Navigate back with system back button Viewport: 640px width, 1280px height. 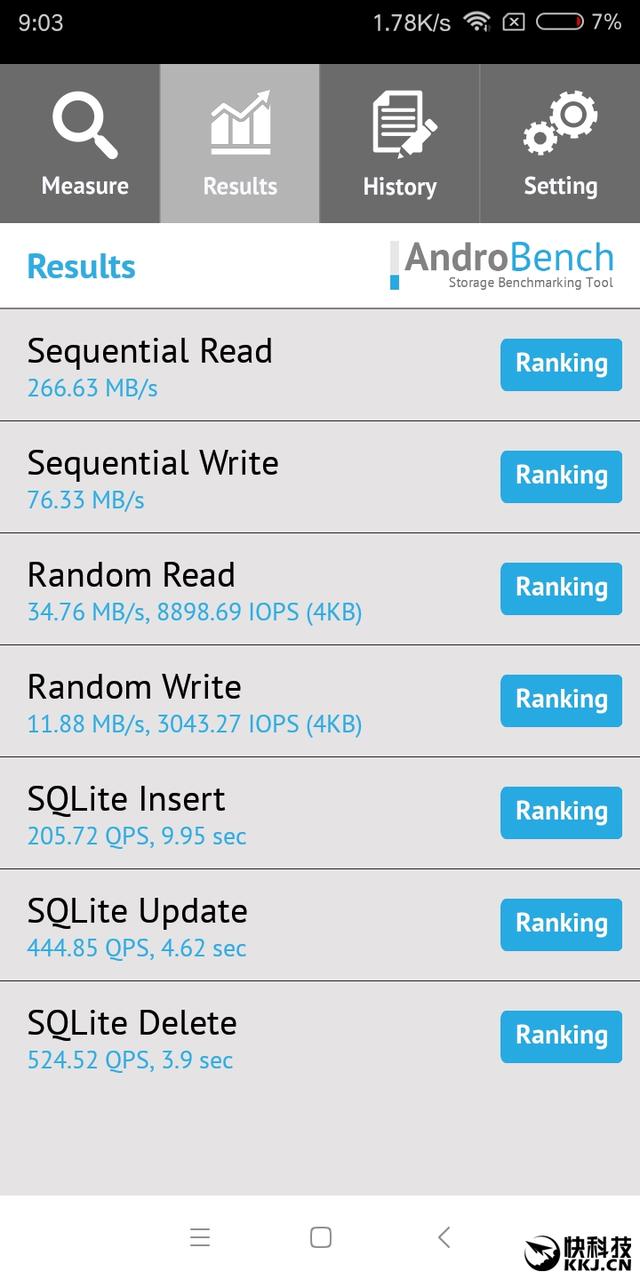pyautogui.click(x=444, y=1237)
